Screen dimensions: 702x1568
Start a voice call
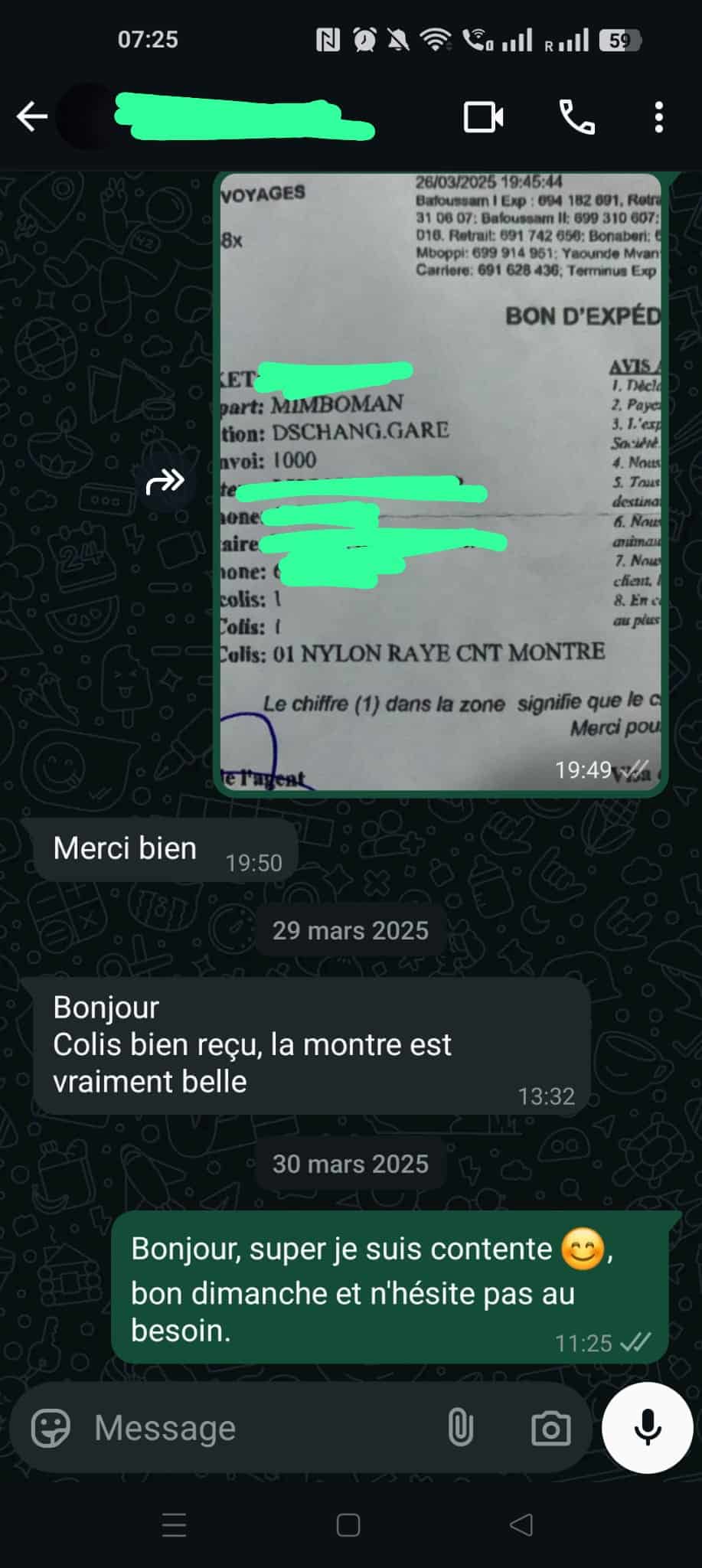pyautogui.click(x=576, y=117)
